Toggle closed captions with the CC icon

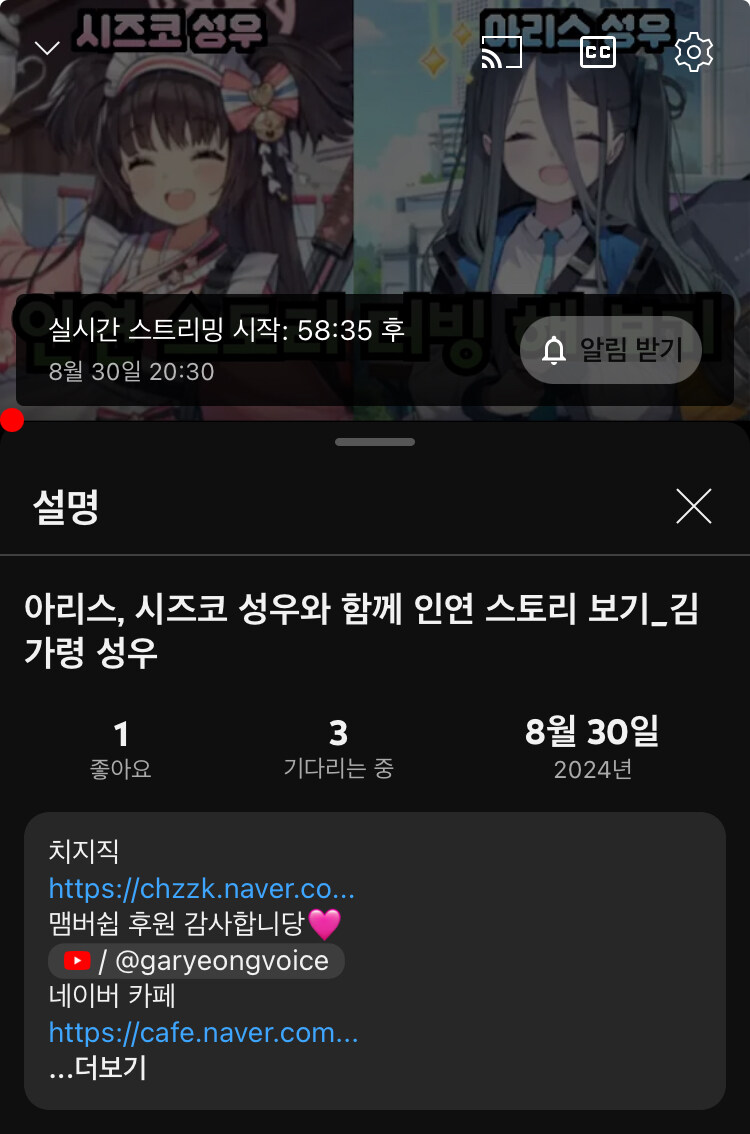[x=598, y=52]
